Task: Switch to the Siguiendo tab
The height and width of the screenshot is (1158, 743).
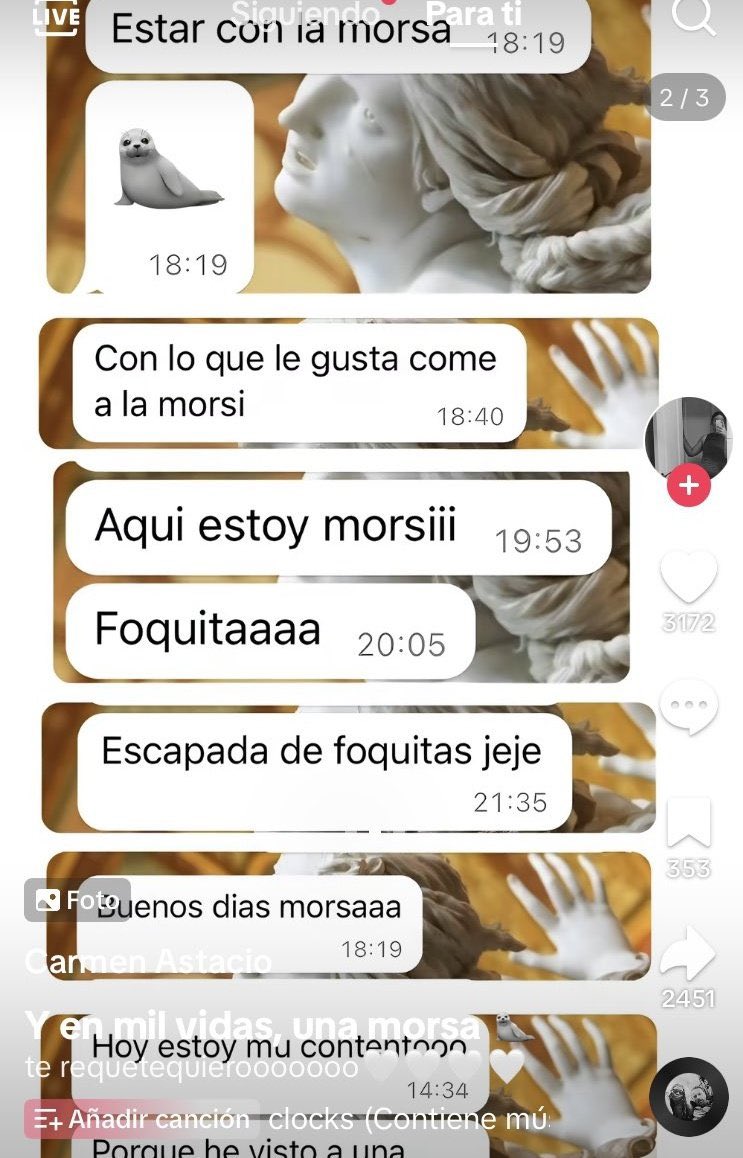Action: click(x=305, y=14)
